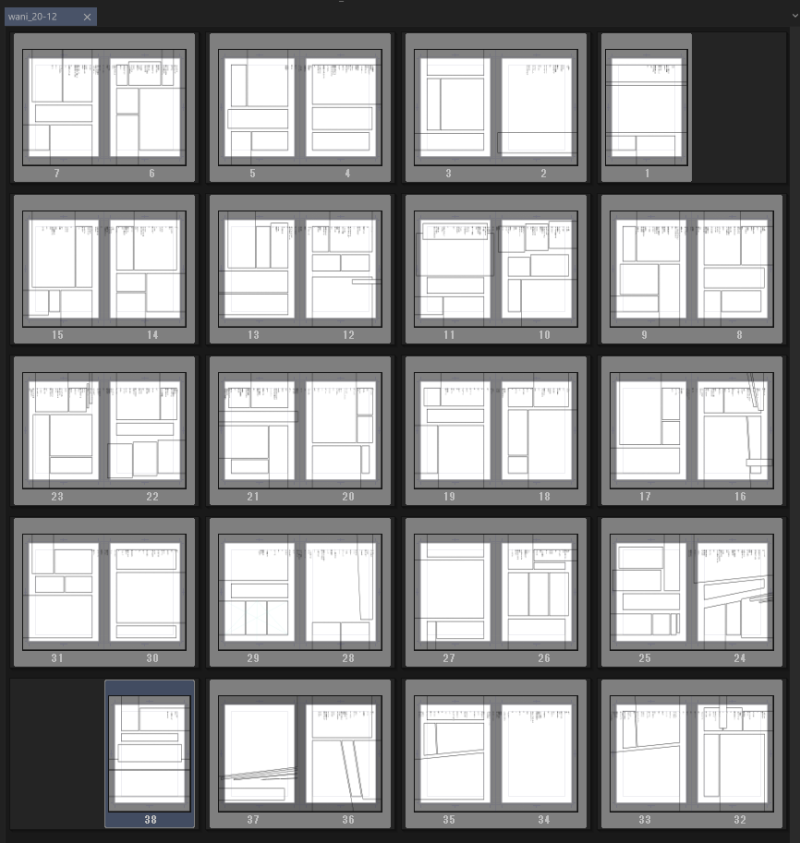Select the spread of pages 31 and 30
Image resolution: width=800 pixels, height=843 pixels.
(104, 592)
